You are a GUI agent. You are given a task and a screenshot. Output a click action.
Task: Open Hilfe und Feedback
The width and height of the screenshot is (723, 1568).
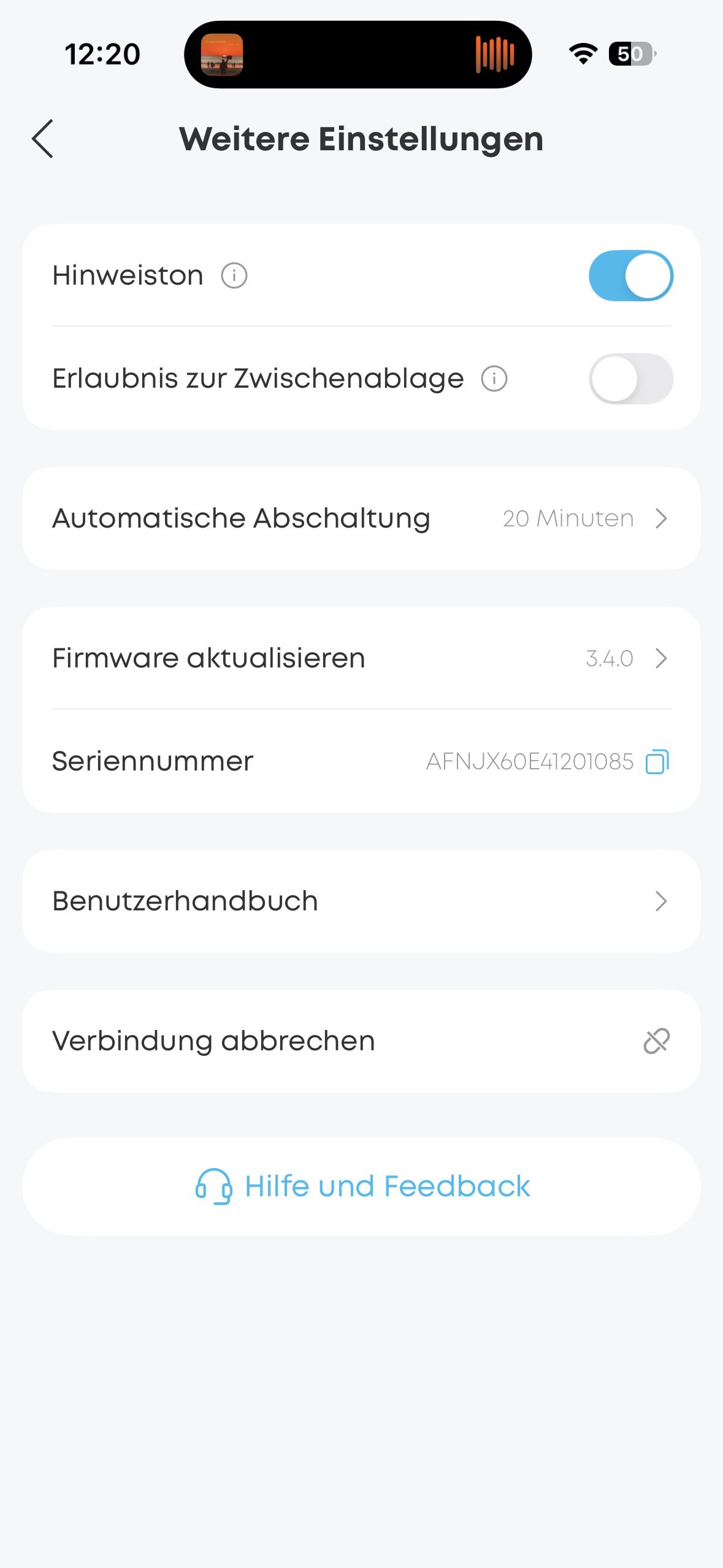coord(361,1186)
